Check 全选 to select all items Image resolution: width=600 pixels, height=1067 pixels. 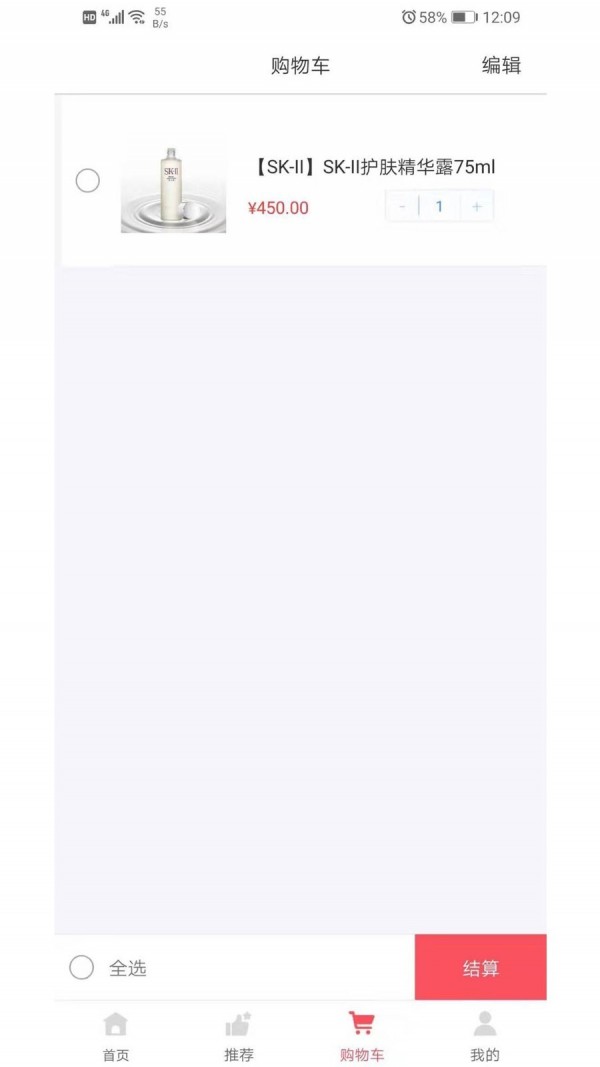81,968
